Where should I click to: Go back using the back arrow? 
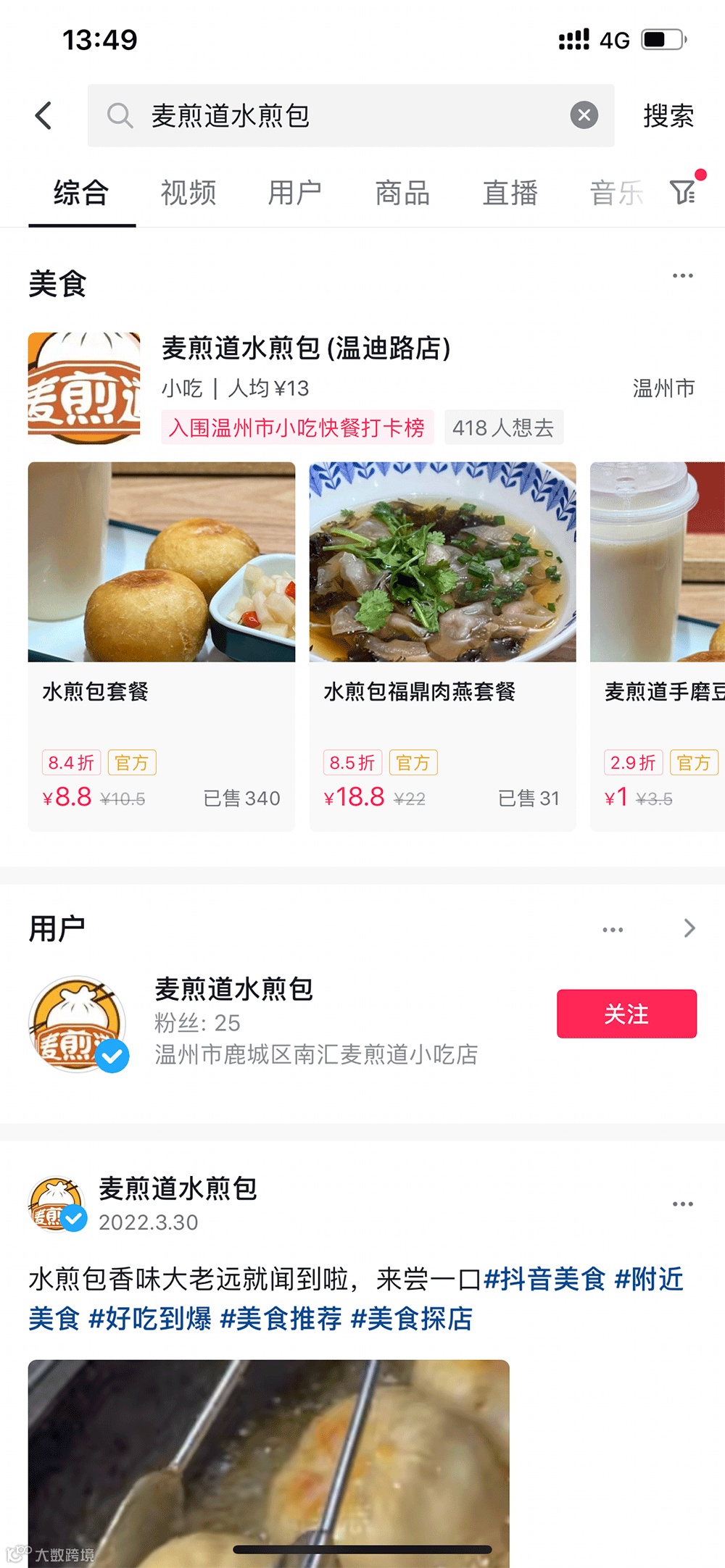tap(44, 115)
